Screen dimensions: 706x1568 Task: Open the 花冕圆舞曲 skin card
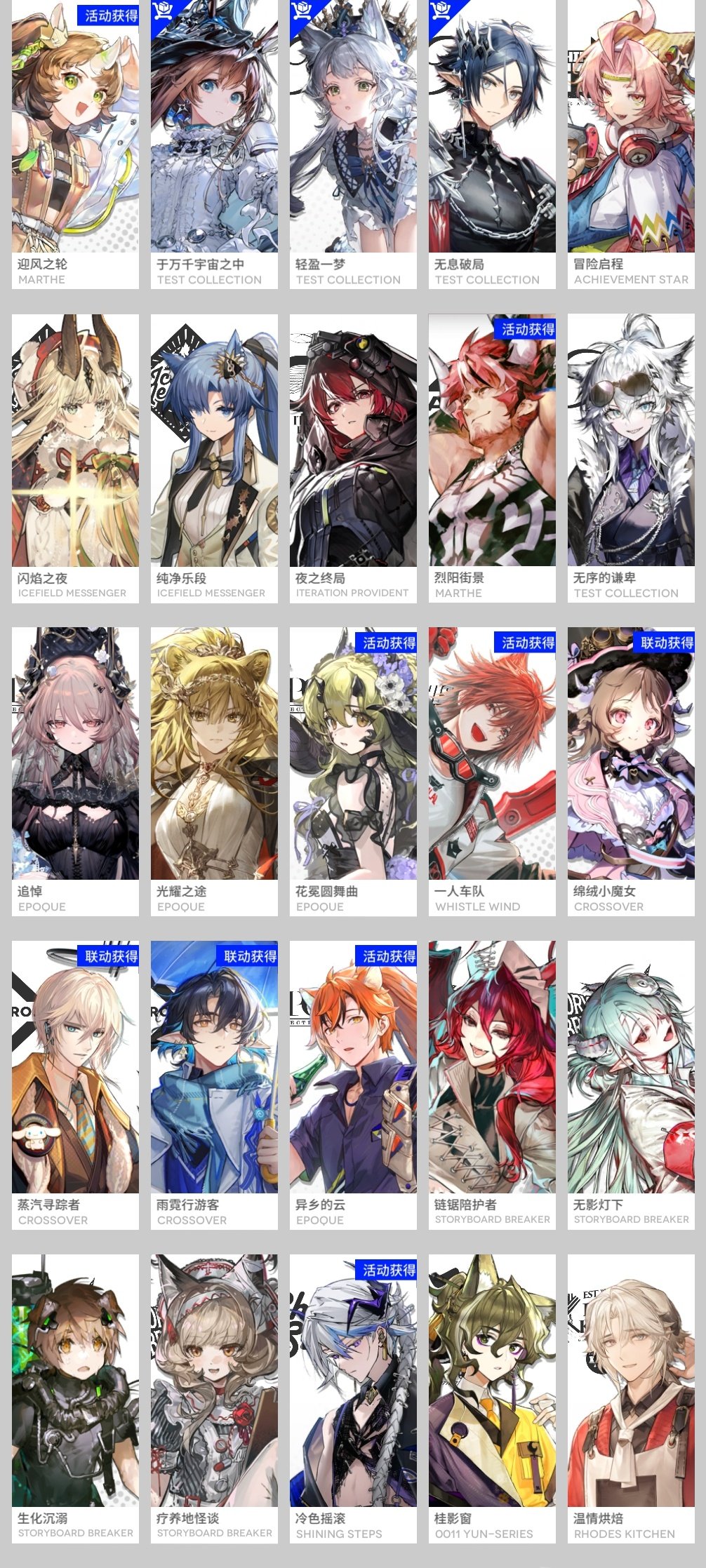coord(353,771)
